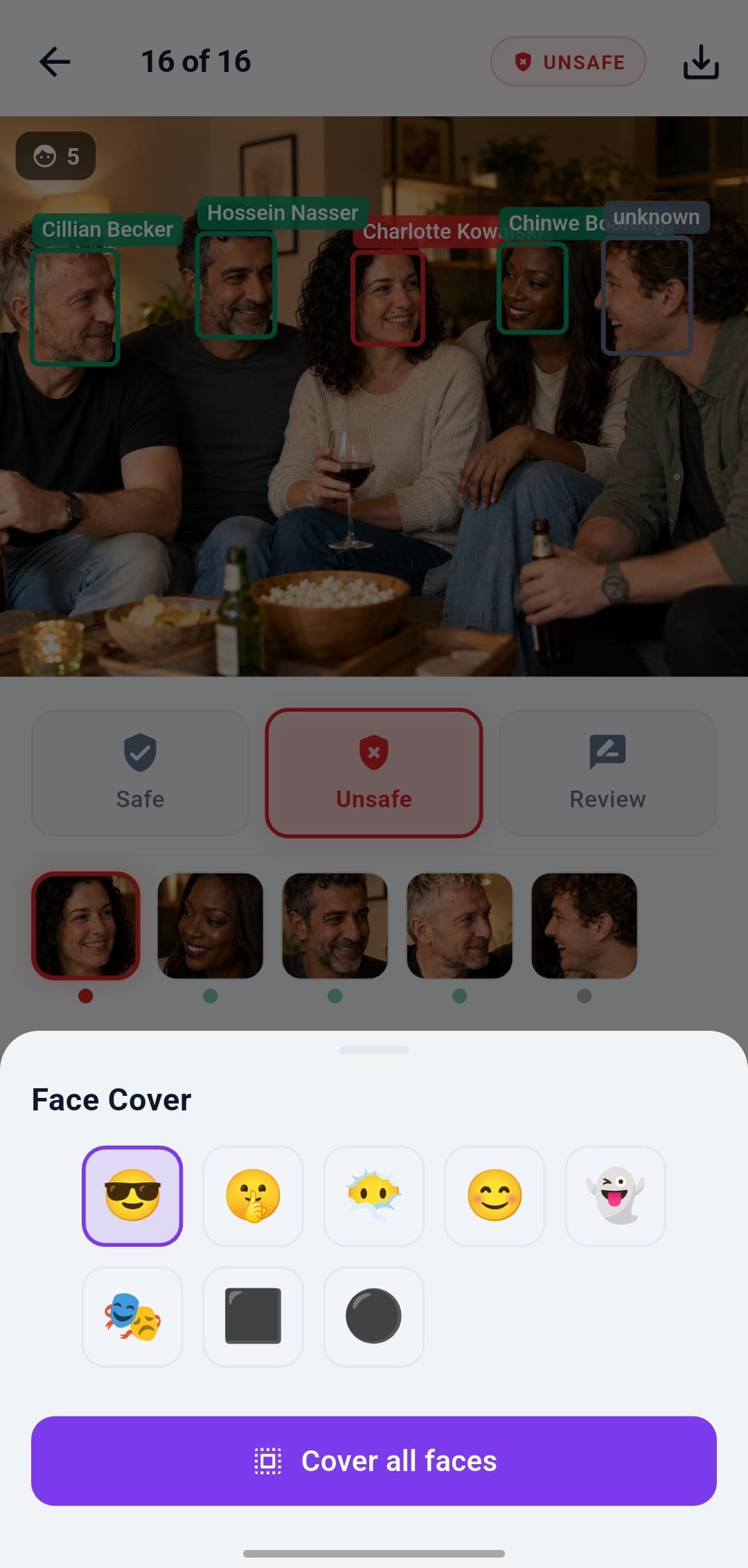
Task: Pick the theater masks cover
Action: 132,1316
